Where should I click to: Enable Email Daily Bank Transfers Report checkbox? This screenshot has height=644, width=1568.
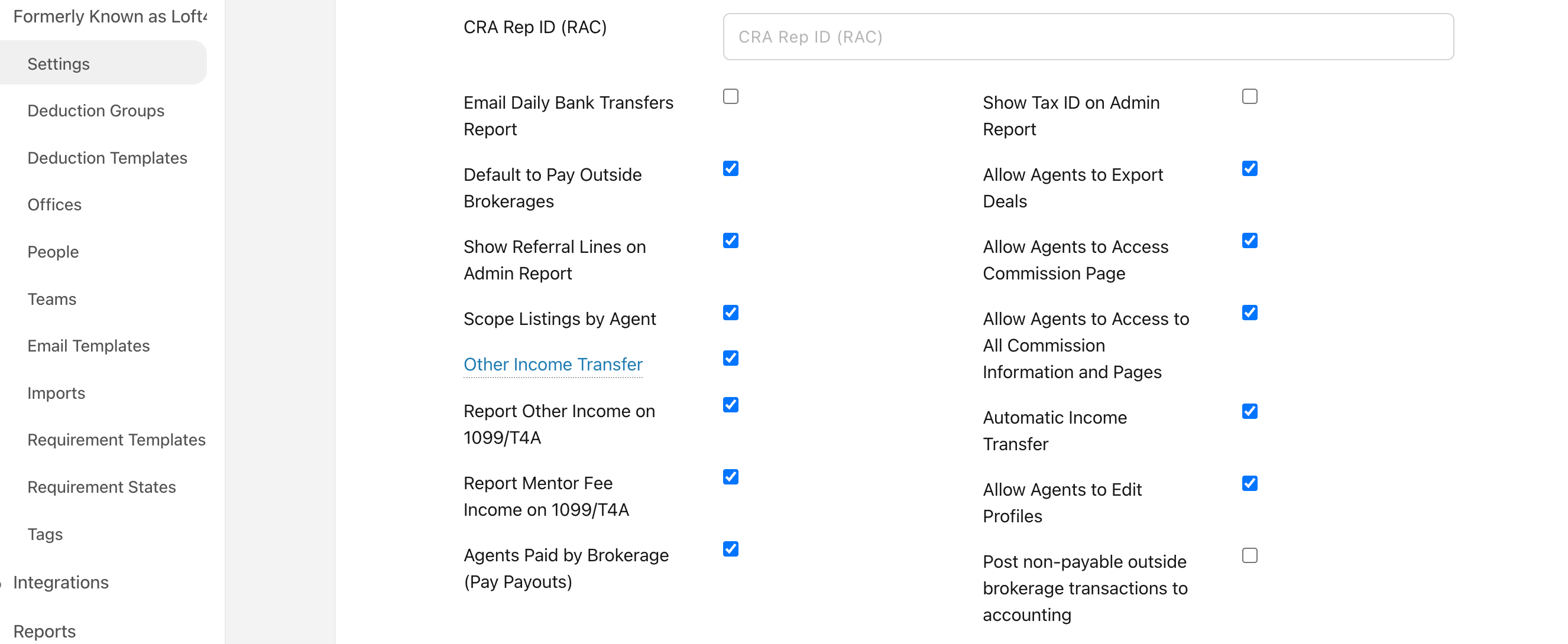pyautogui.click(x=730, y=97)
